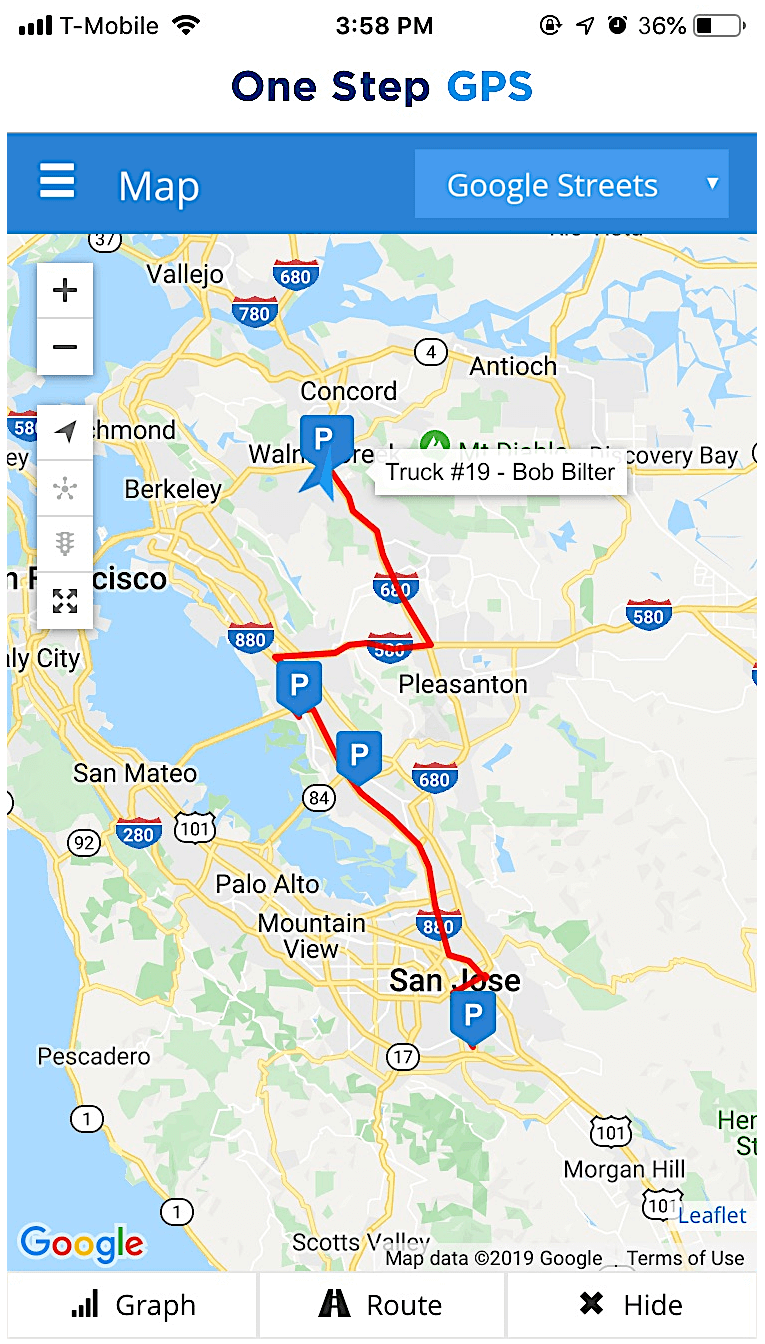The image size is (765, 1344).
Task: Open the Google Streets map type dropdown
Action: 571,184
